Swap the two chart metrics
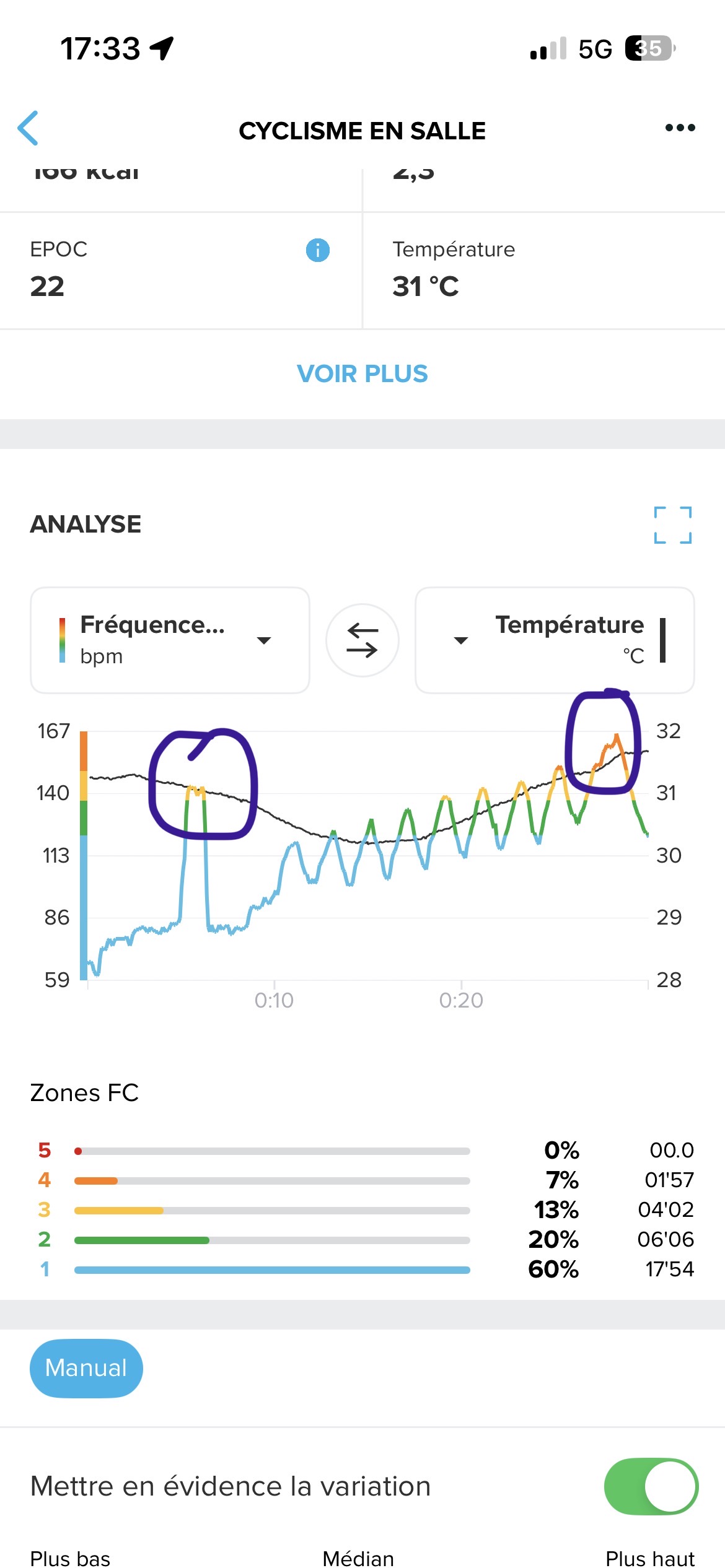This screenshot has width=725, height=1568. [x=362, y=640]
